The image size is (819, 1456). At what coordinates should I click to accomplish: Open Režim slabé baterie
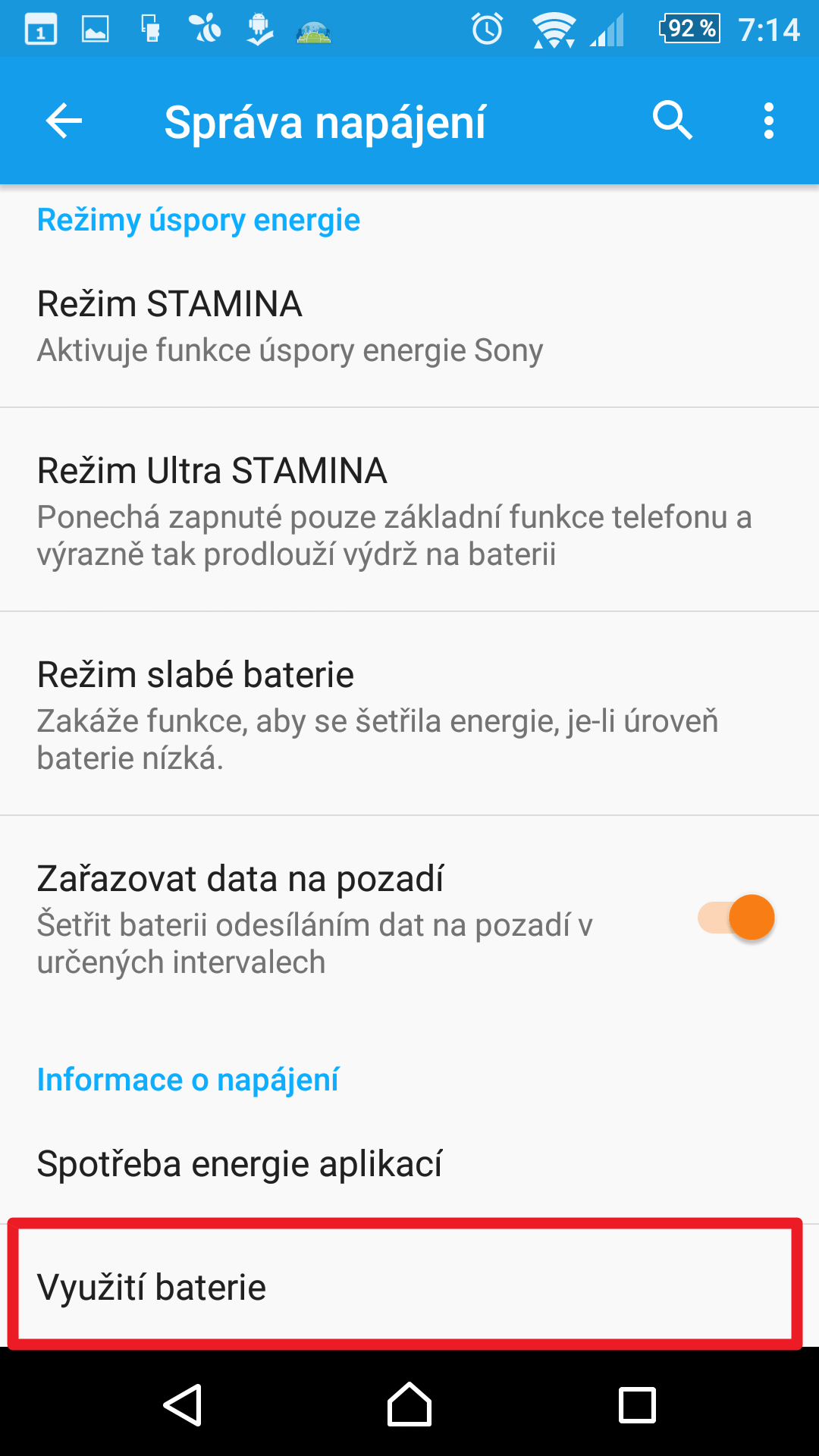[x=409, y=714]
